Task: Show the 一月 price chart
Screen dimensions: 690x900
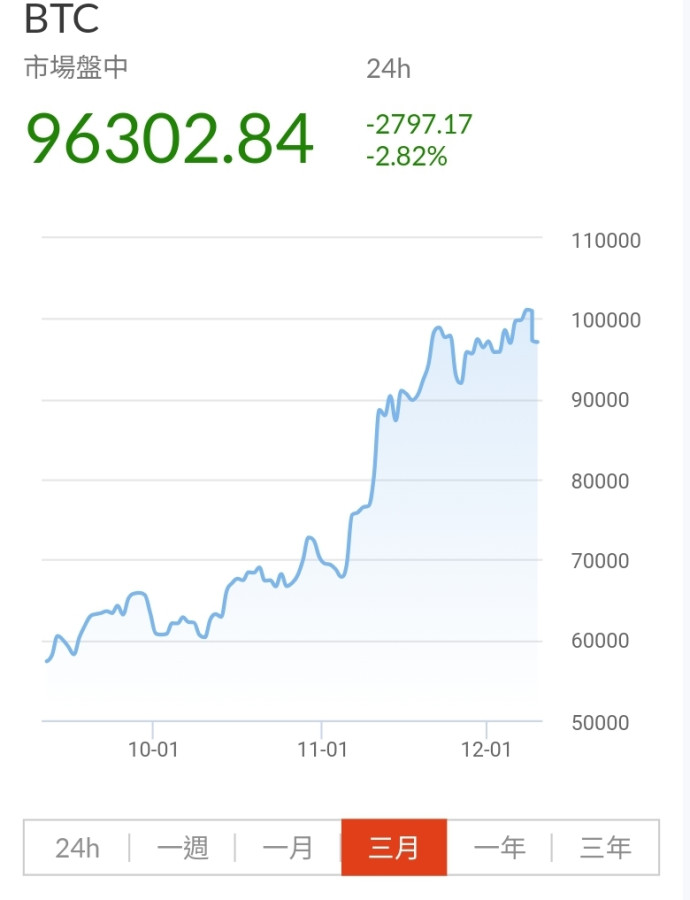Action: pos(288,848)
